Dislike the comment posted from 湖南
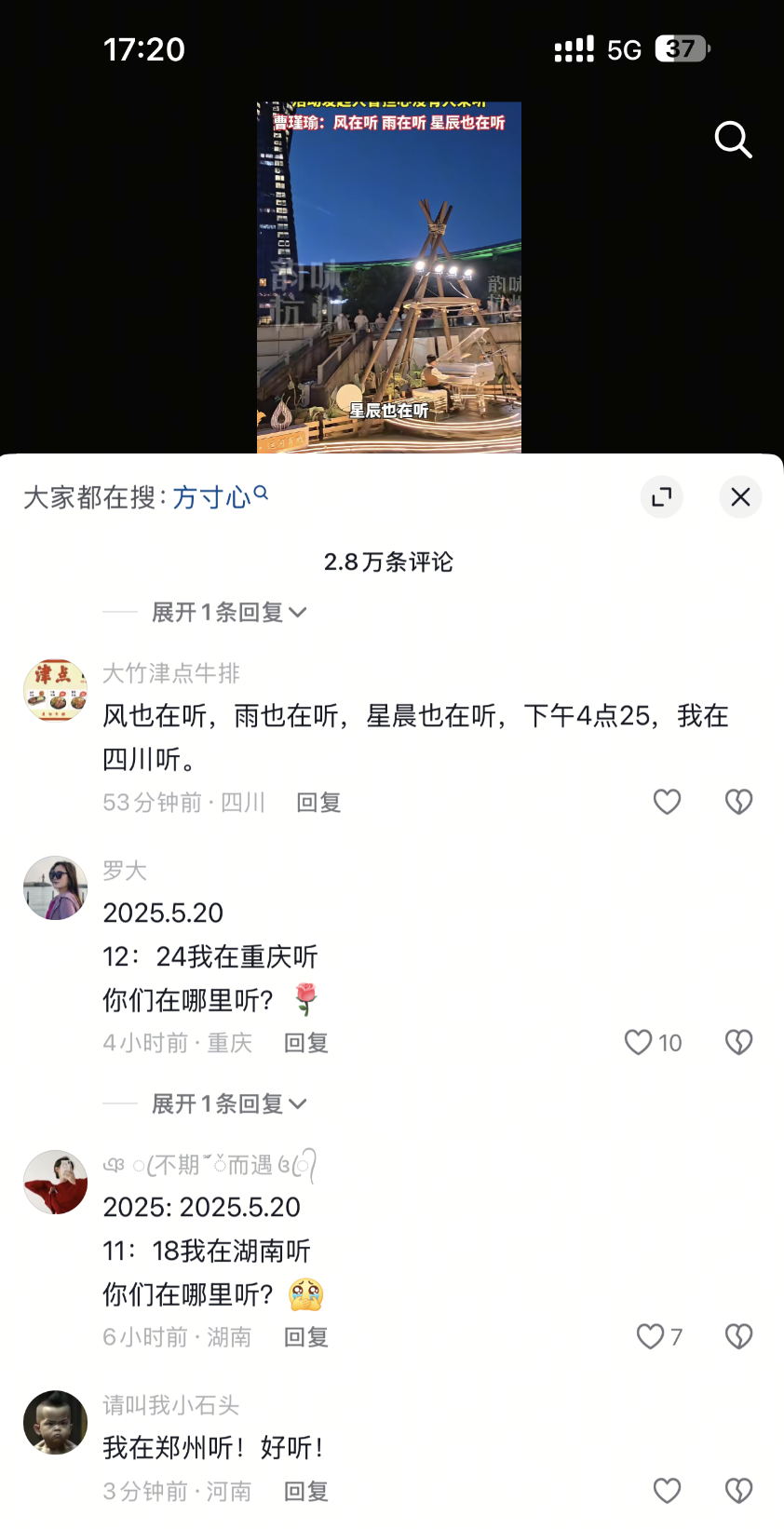The height and width of the screenshot is (1529, 784). point(738,1336)
